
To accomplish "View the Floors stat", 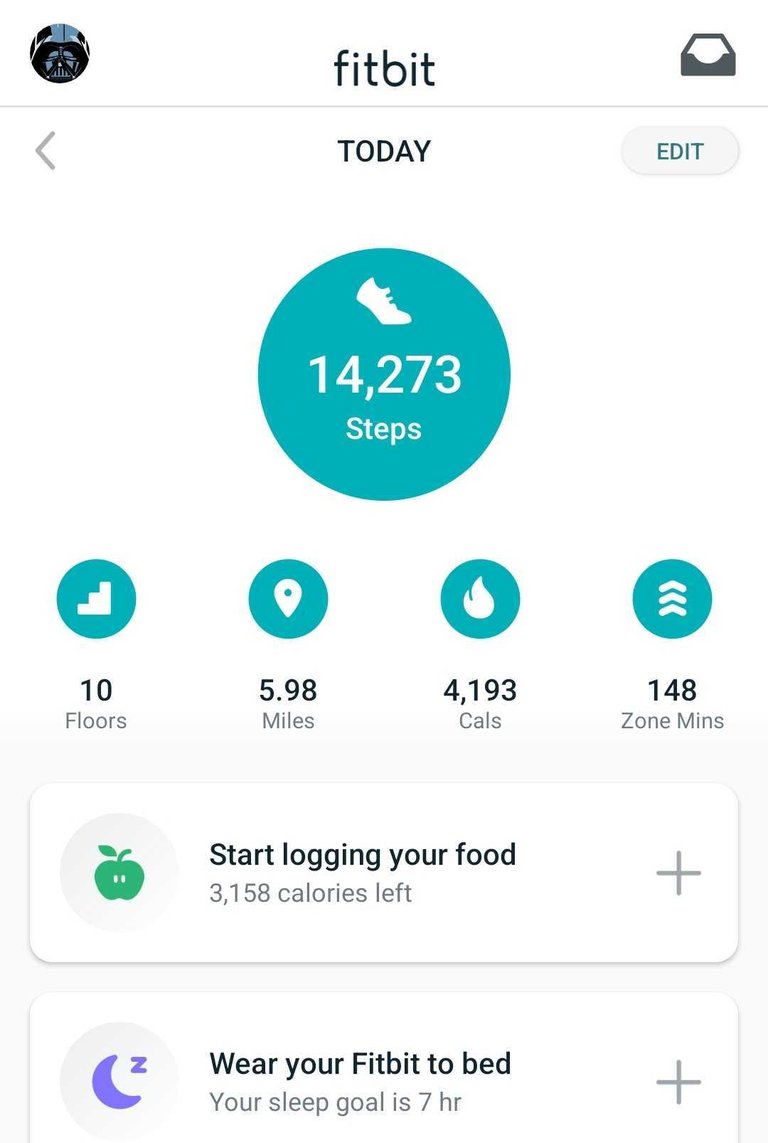I will (96, 600).
